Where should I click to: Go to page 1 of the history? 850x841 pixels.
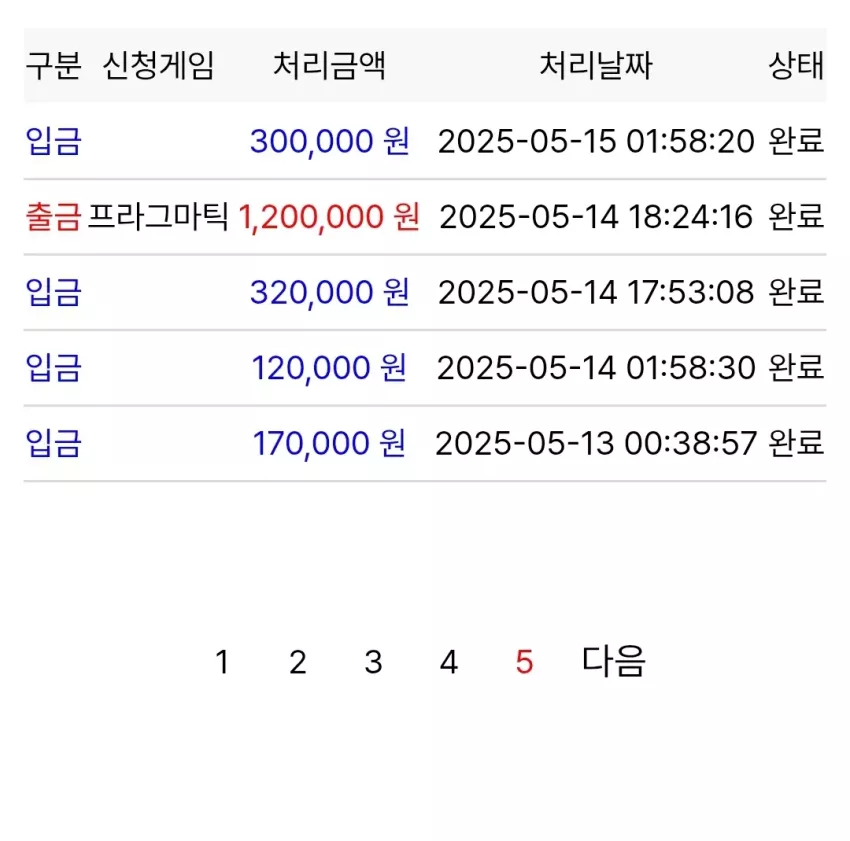click(222, 662)
